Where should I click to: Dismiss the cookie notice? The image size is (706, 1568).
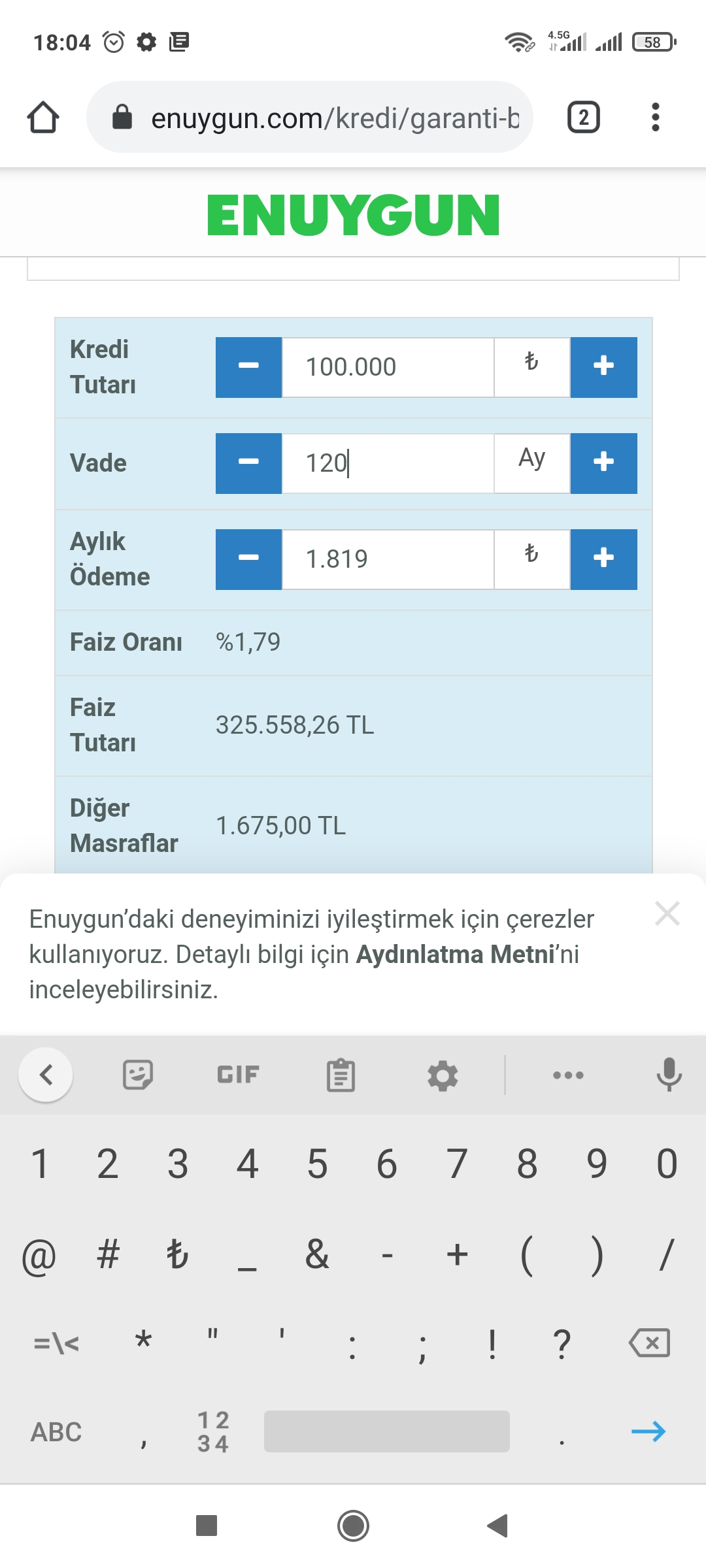tap(667, 913)
